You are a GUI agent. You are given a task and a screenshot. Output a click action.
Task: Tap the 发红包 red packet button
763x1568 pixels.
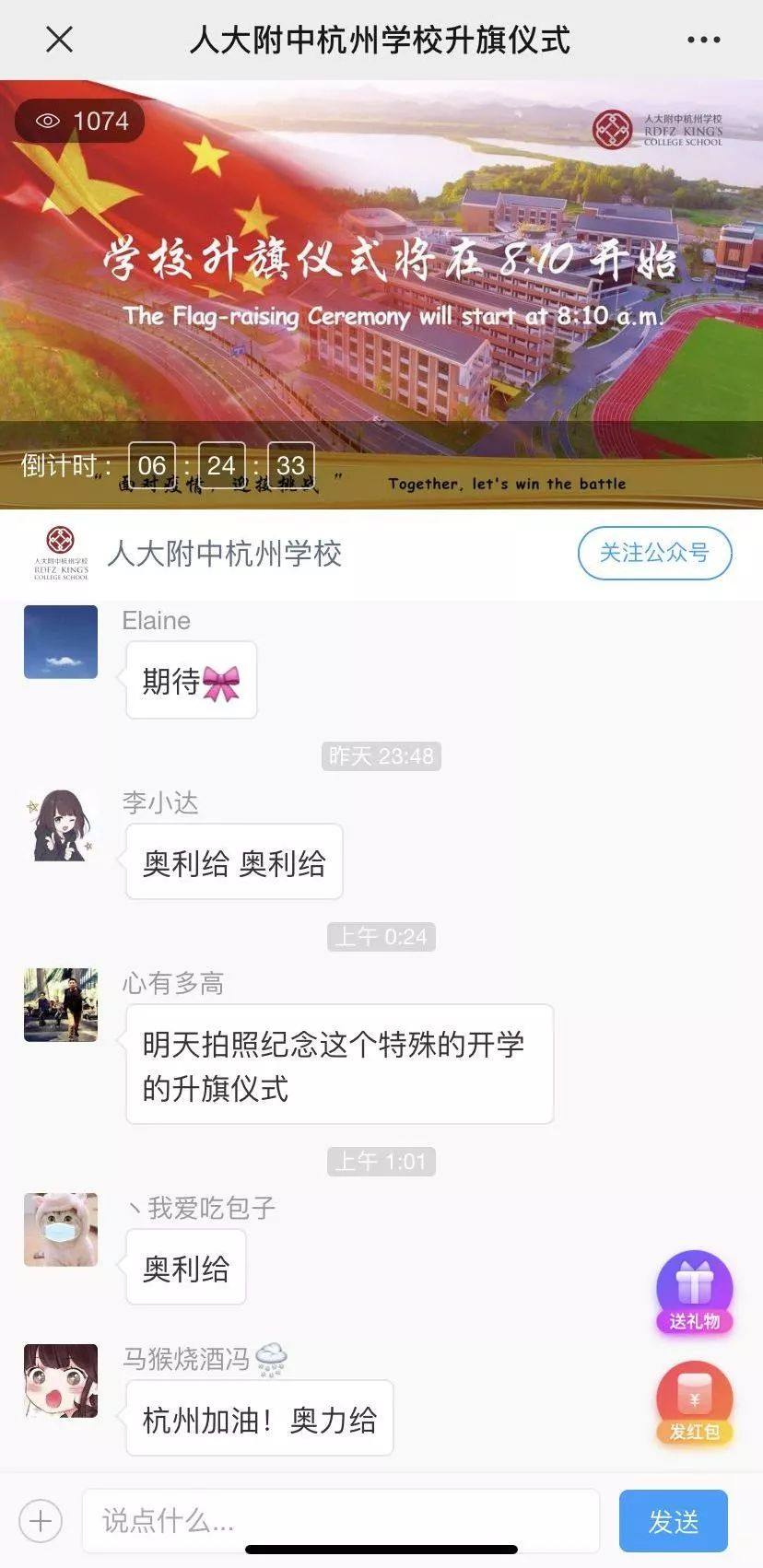[x=694, y=1401]
